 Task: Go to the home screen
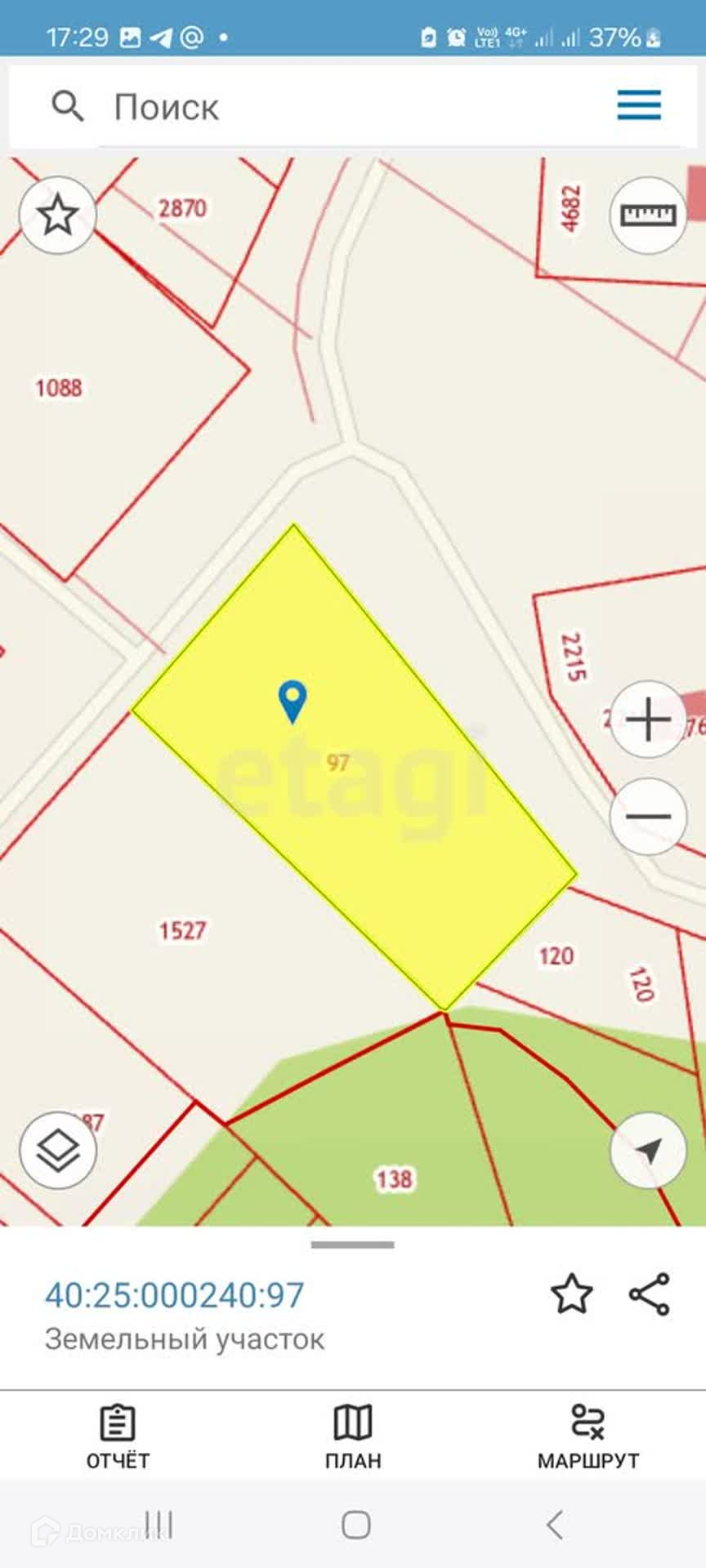pyautogui.click(x=356, y=1525)
